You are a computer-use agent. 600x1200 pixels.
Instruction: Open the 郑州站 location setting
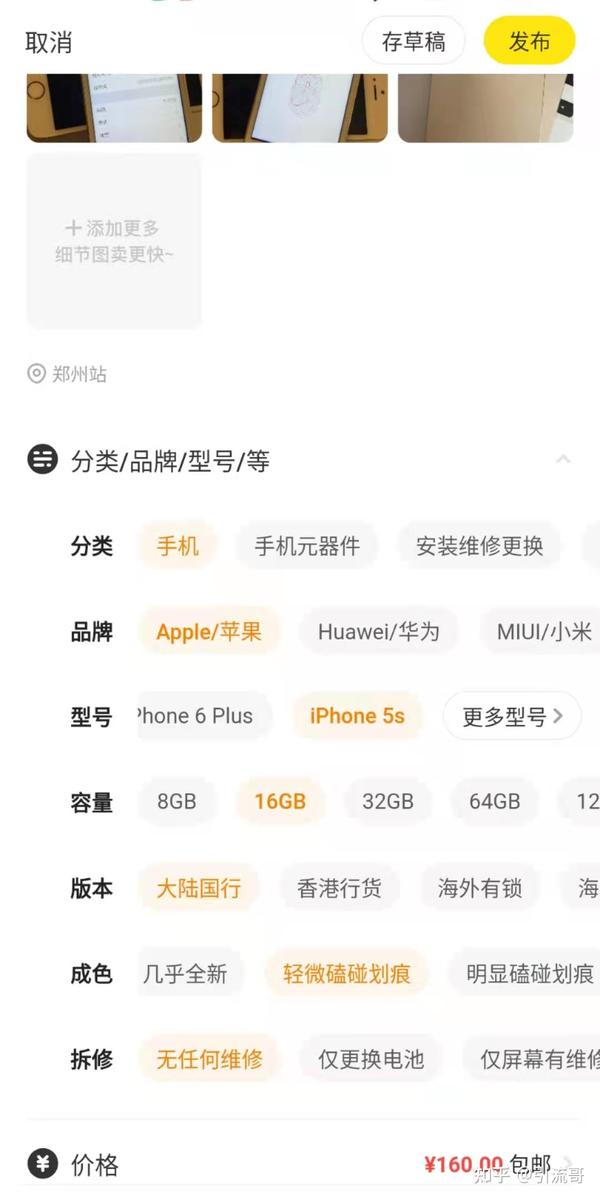coord(68,374)
